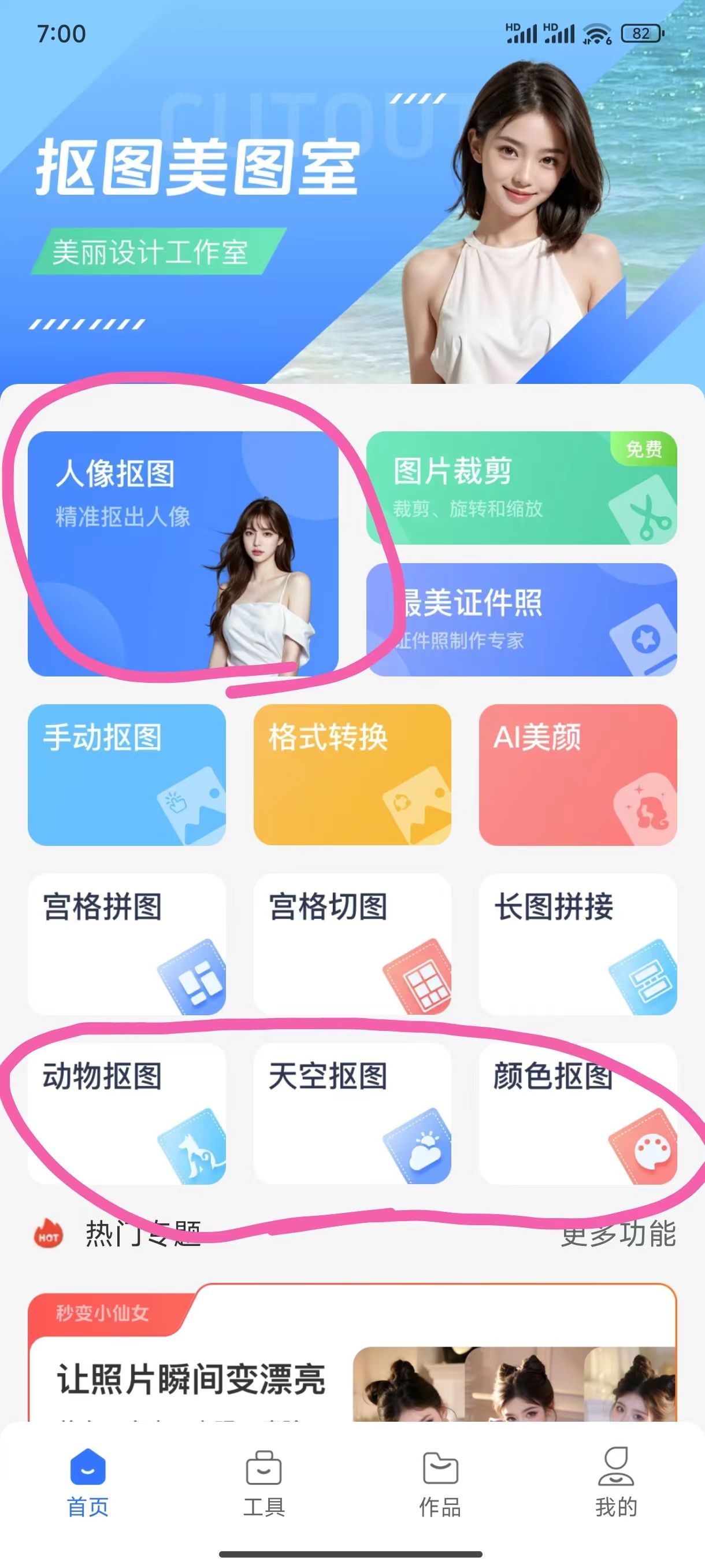
Task: Open 动物抠图 animal cutout tool
Action: [x=127, y=1114]
